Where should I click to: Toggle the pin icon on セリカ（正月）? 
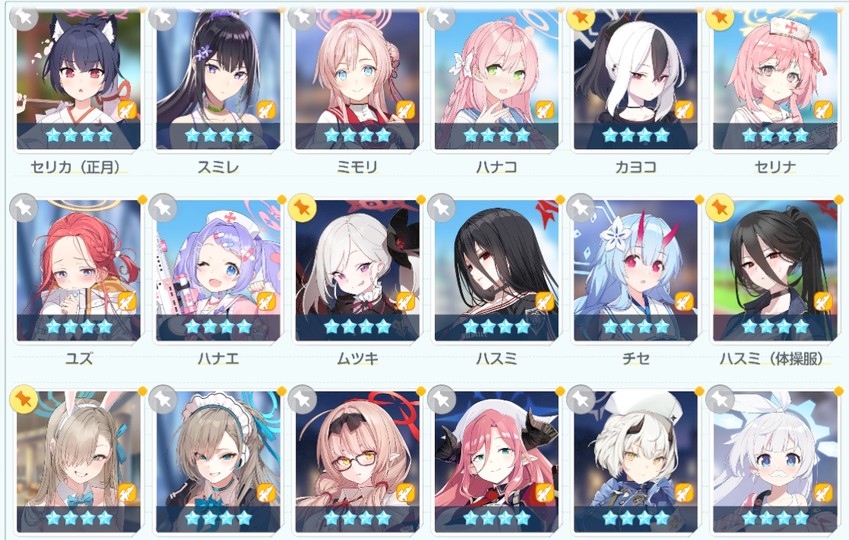pos(24,16)
